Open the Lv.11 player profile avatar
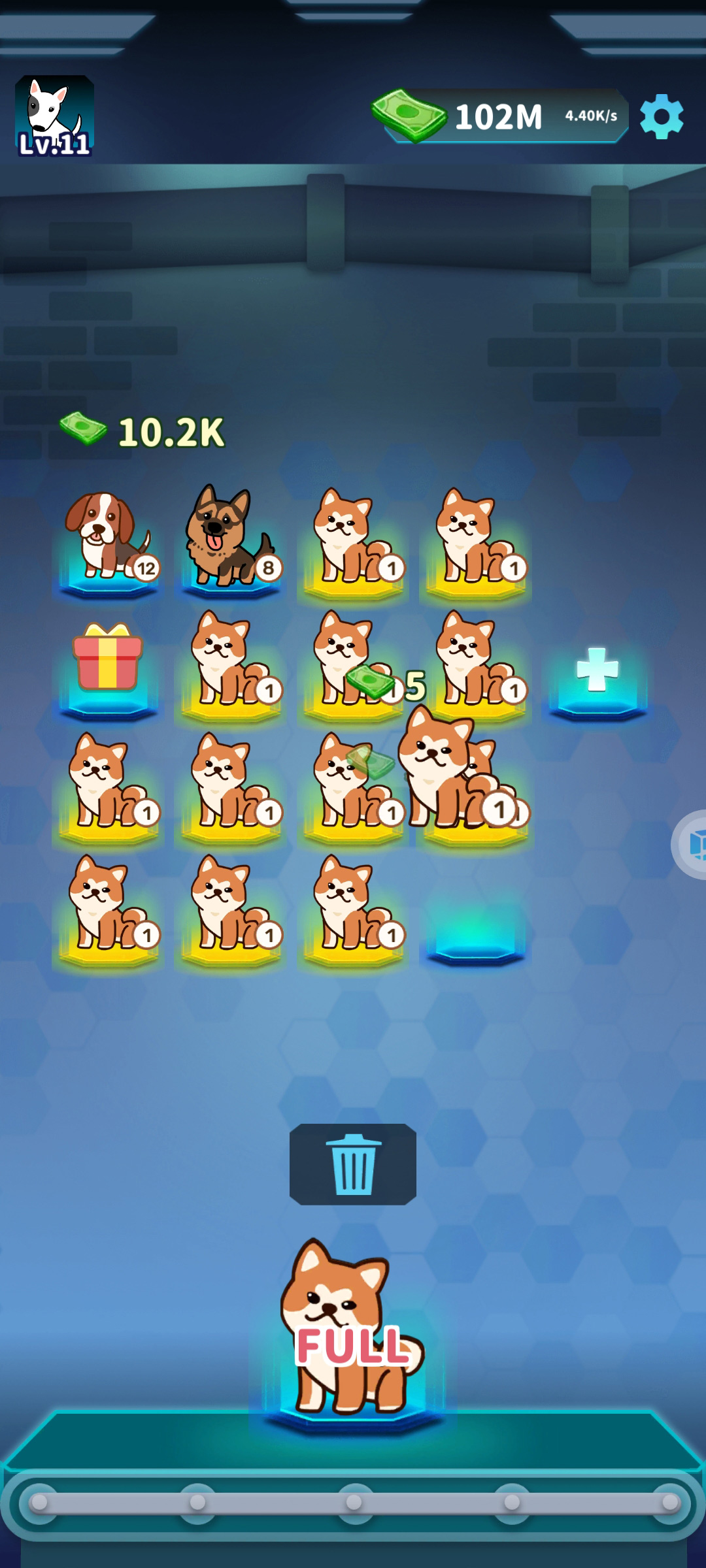The width and height of the screenshot is (706, 1568). tap(54, 116)
